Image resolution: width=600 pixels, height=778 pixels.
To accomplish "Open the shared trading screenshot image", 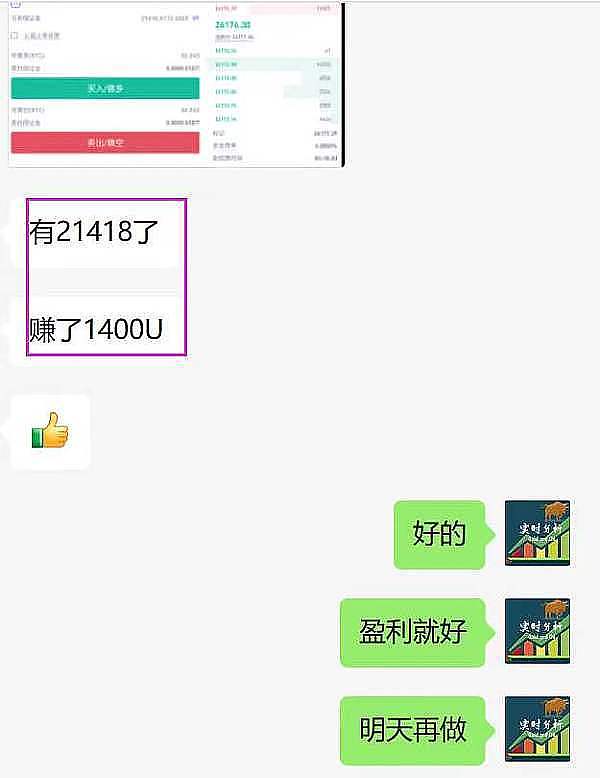I will [x=175, y=83].
